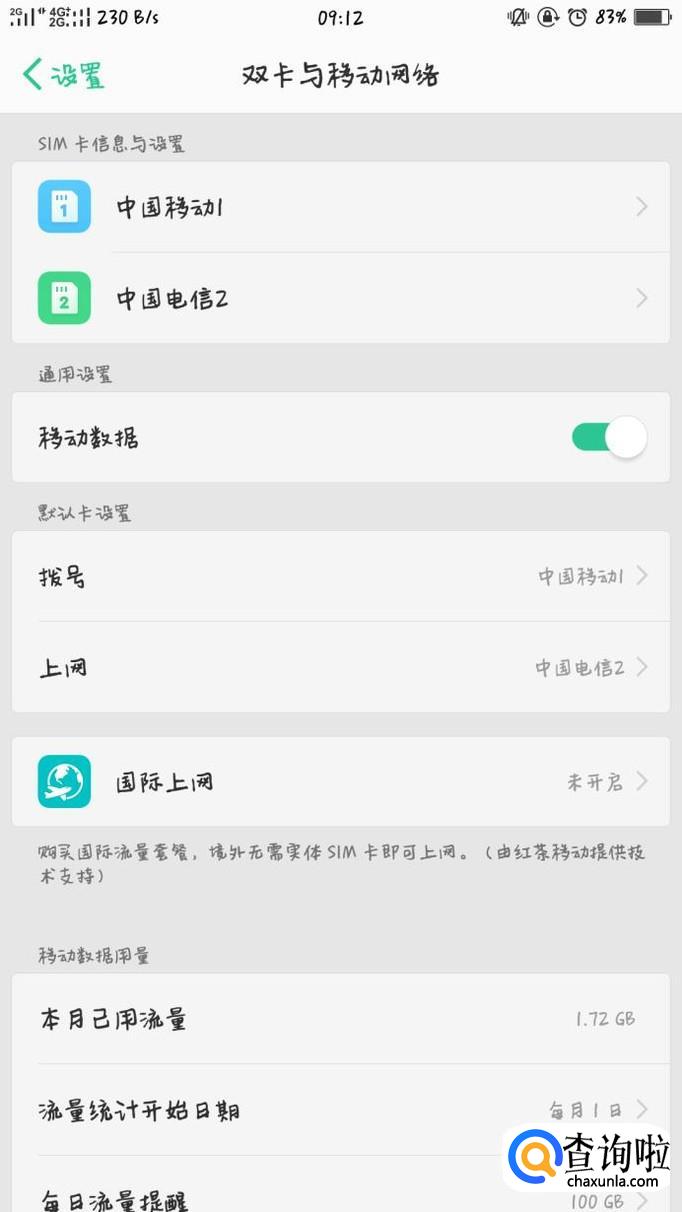Change the default SIM for 拨号
The height and width of the screenshot is (1212, 682).
[x=340, y=576]
